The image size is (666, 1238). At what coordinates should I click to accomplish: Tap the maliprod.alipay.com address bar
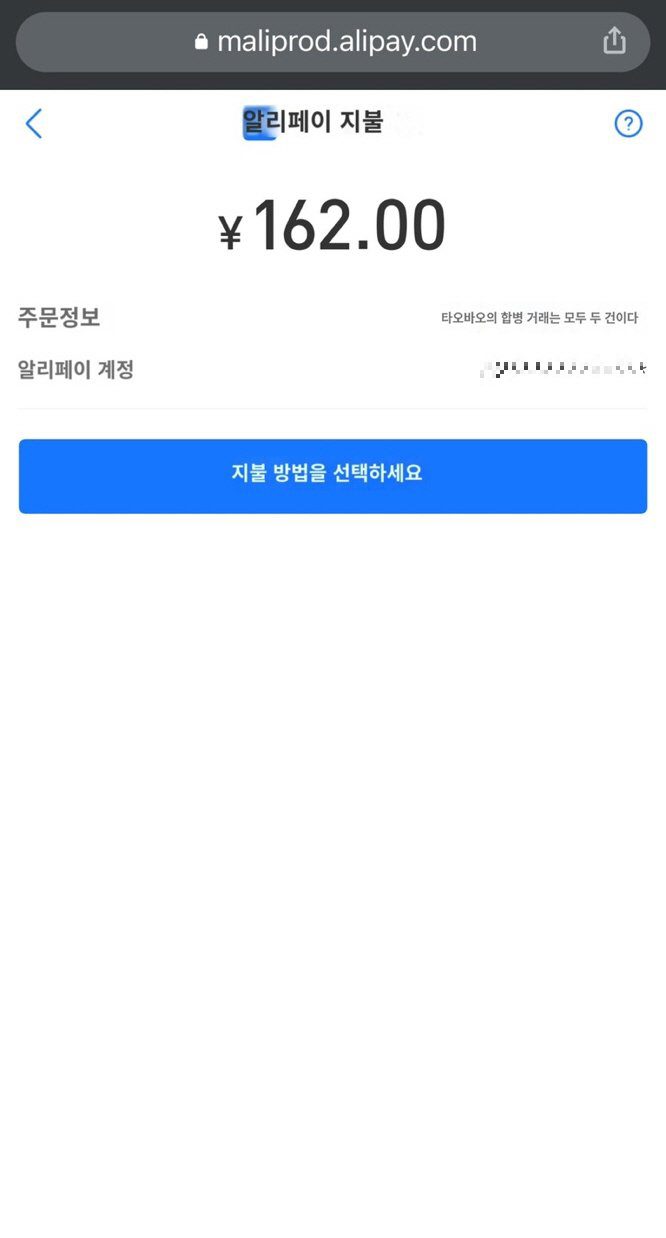[x=334, y=42]
